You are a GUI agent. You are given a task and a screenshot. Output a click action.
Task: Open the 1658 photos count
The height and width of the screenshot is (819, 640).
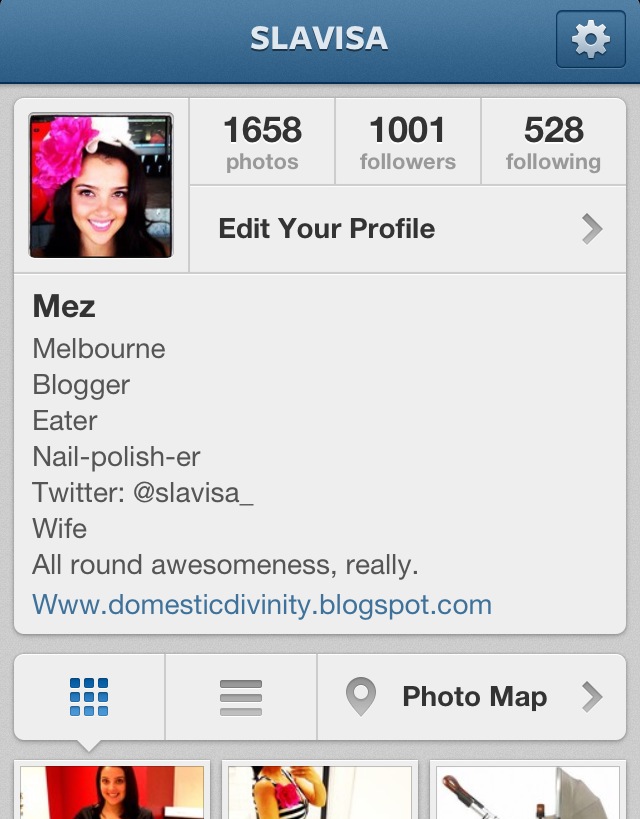pyautogui.click(x=262, y=143)
